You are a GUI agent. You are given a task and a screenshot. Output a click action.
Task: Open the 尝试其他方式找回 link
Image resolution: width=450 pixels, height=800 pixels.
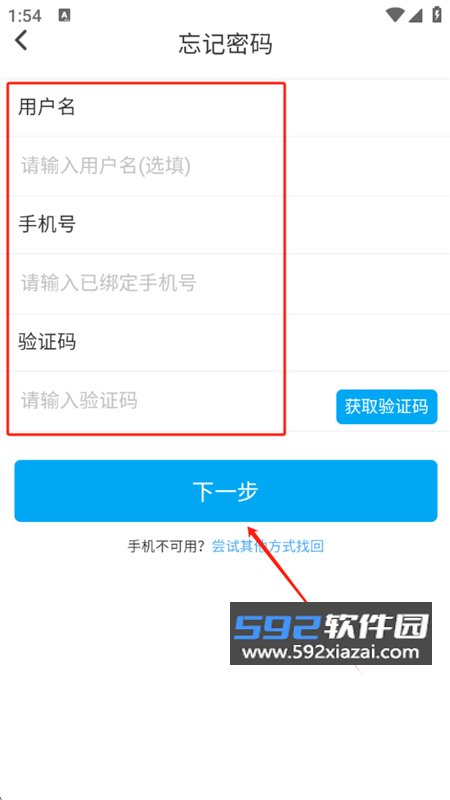[268, 546]
